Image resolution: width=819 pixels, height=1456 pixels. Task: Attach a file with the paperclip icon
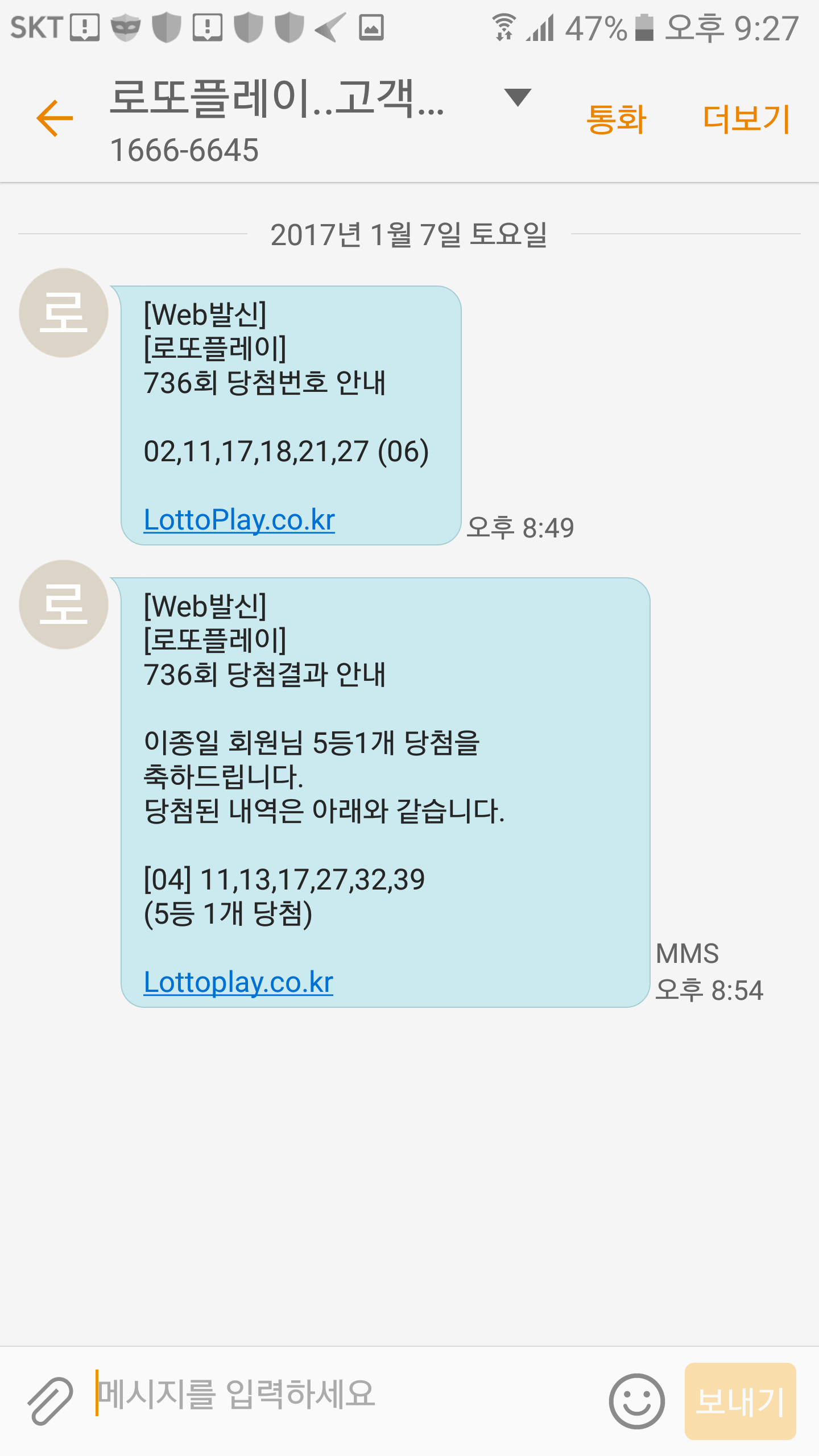[50, 1400]
